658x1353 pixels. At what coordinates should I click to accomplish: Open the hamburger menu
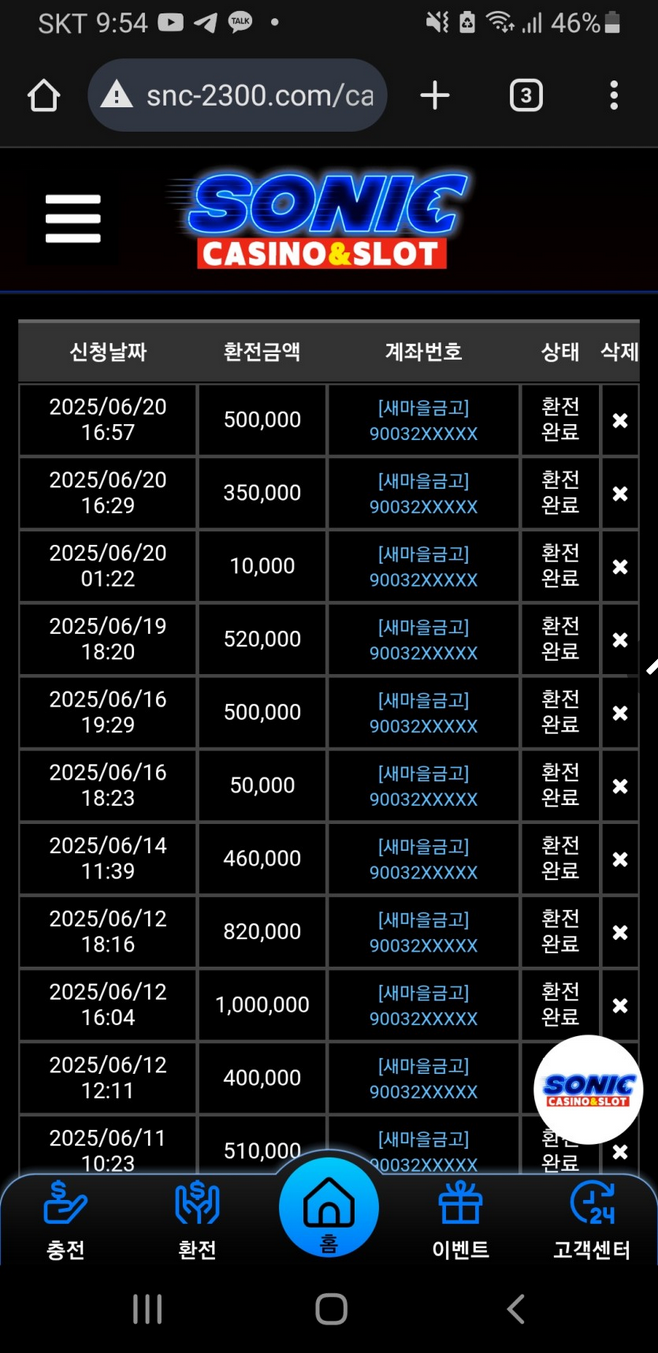pos(73,219)
